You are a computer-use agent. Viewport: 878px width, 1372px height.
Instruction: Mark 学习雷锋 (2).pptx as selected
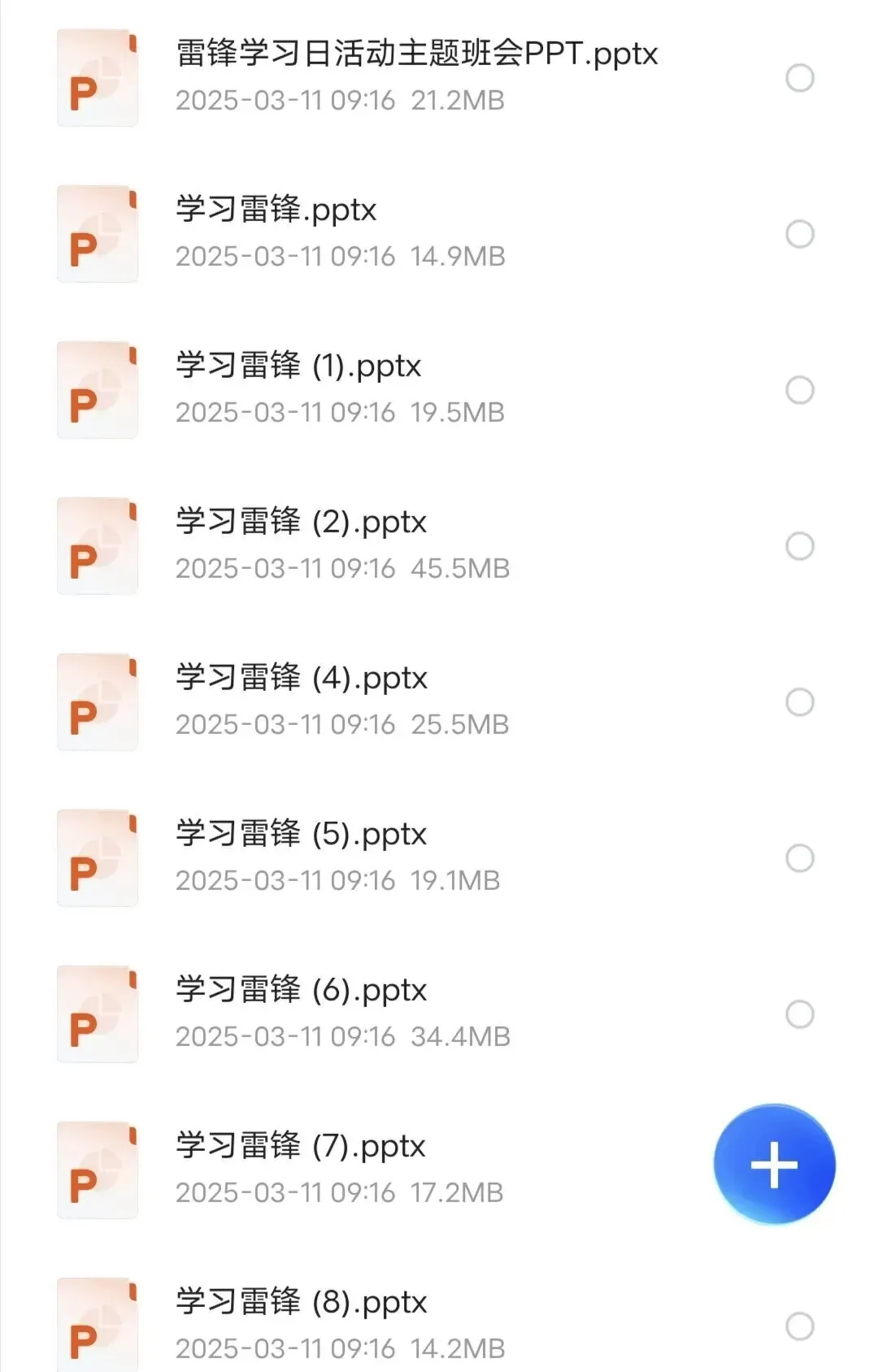tap(800, 546)
